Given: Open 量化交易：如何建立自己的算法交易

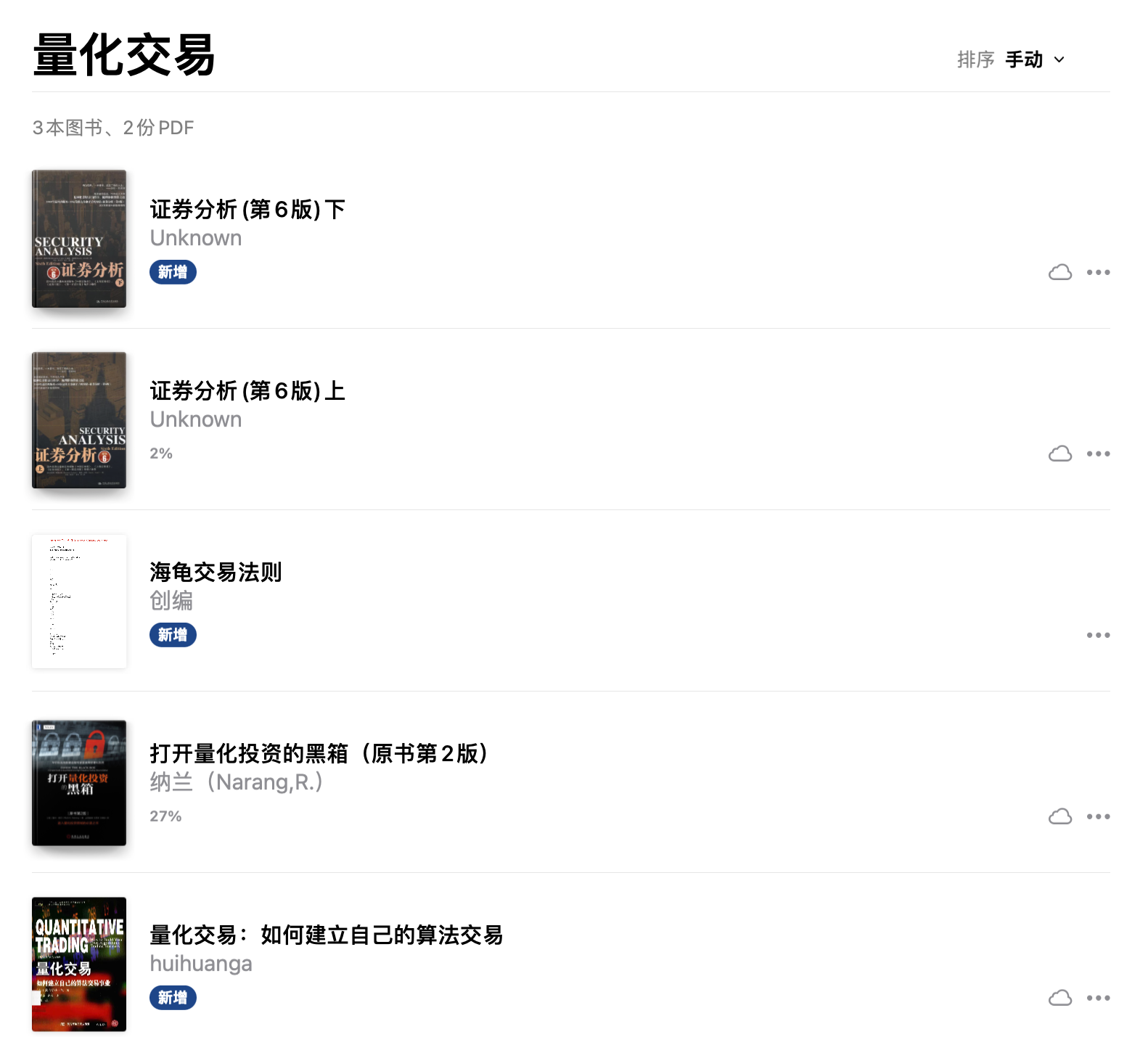Looking at the screenshot, I should pyautogui.click(x=79, y=964).
